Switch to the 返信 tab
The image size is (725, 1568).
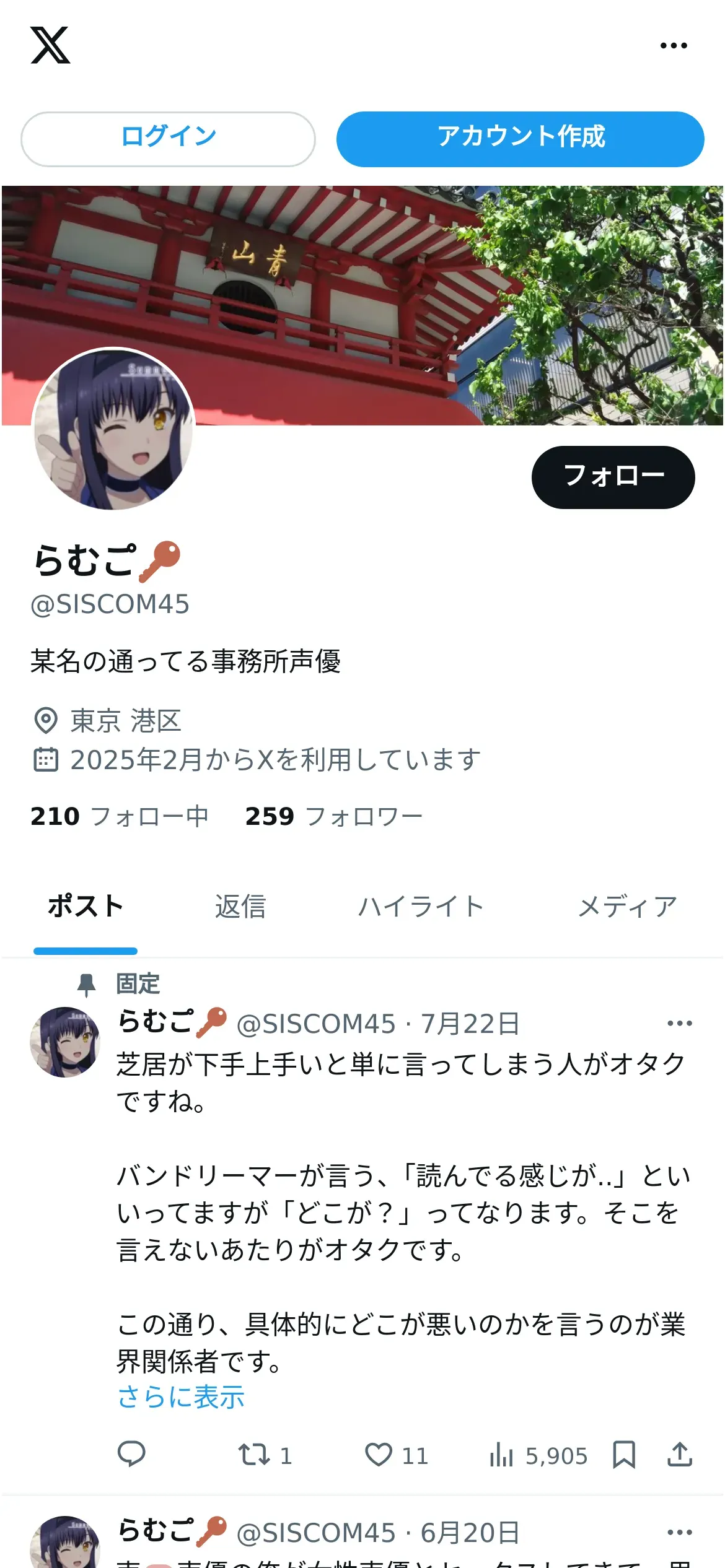[240, 907]
